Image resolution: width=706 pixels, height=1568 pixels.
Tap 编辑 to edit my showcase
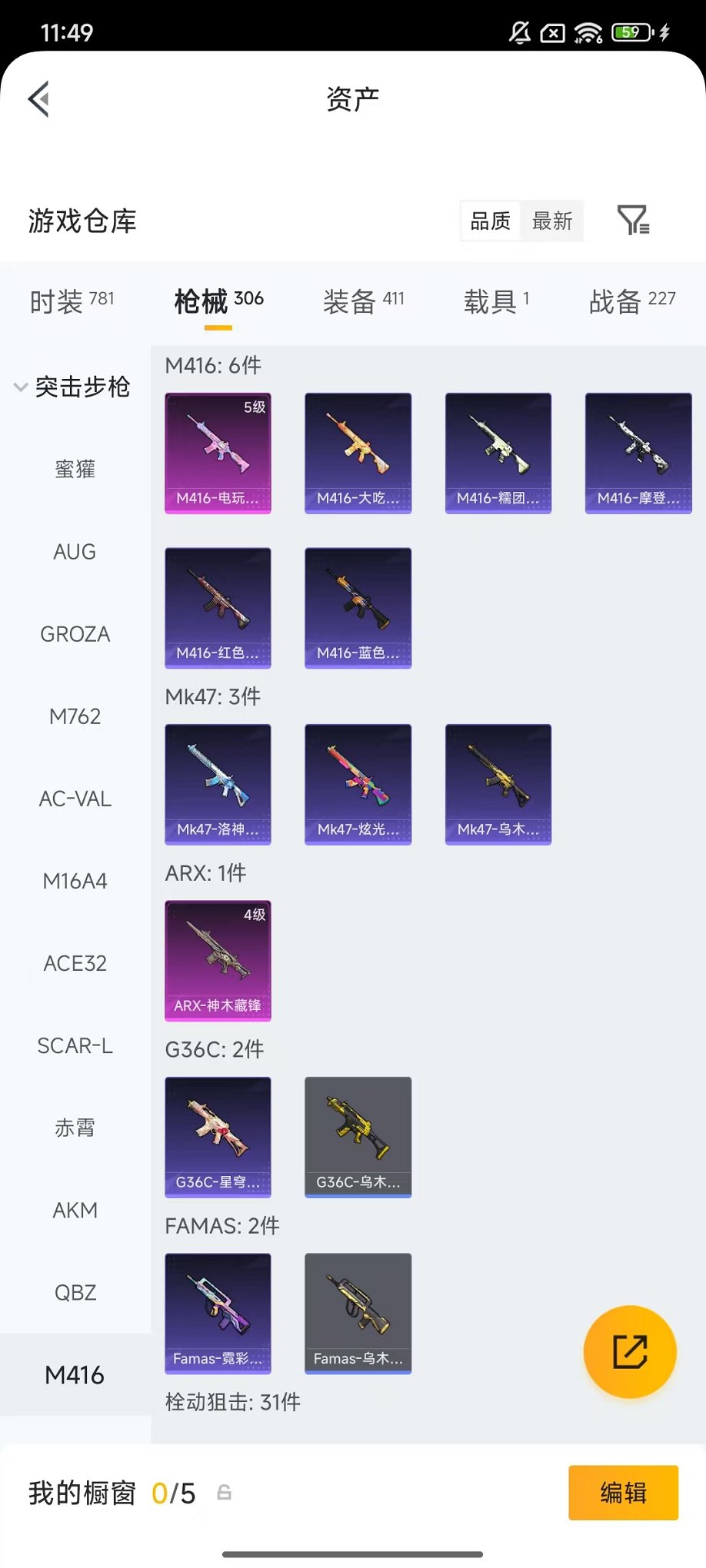click(x=623, y=1493)
